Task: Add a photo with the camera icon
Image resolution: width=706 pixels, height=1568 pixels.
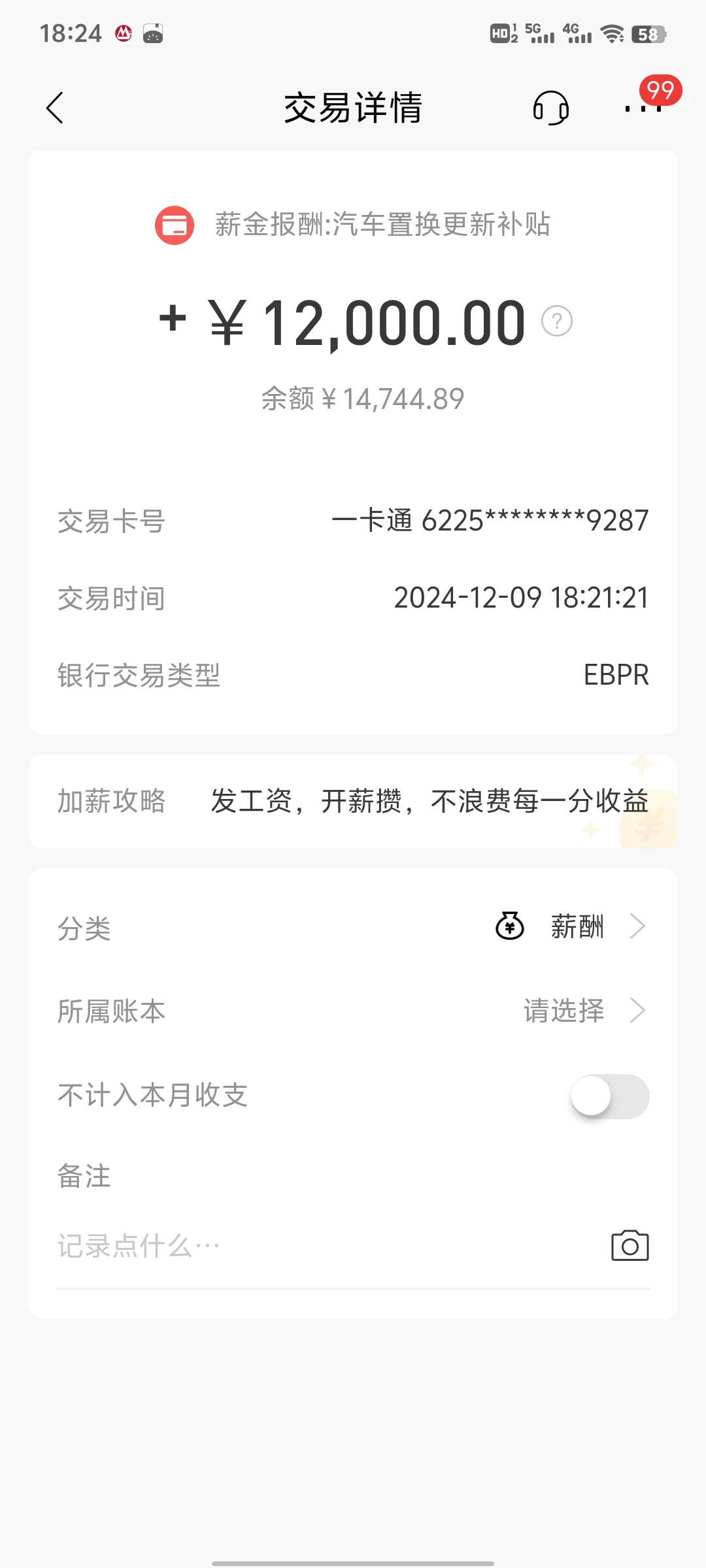Action: (630, 1245)
